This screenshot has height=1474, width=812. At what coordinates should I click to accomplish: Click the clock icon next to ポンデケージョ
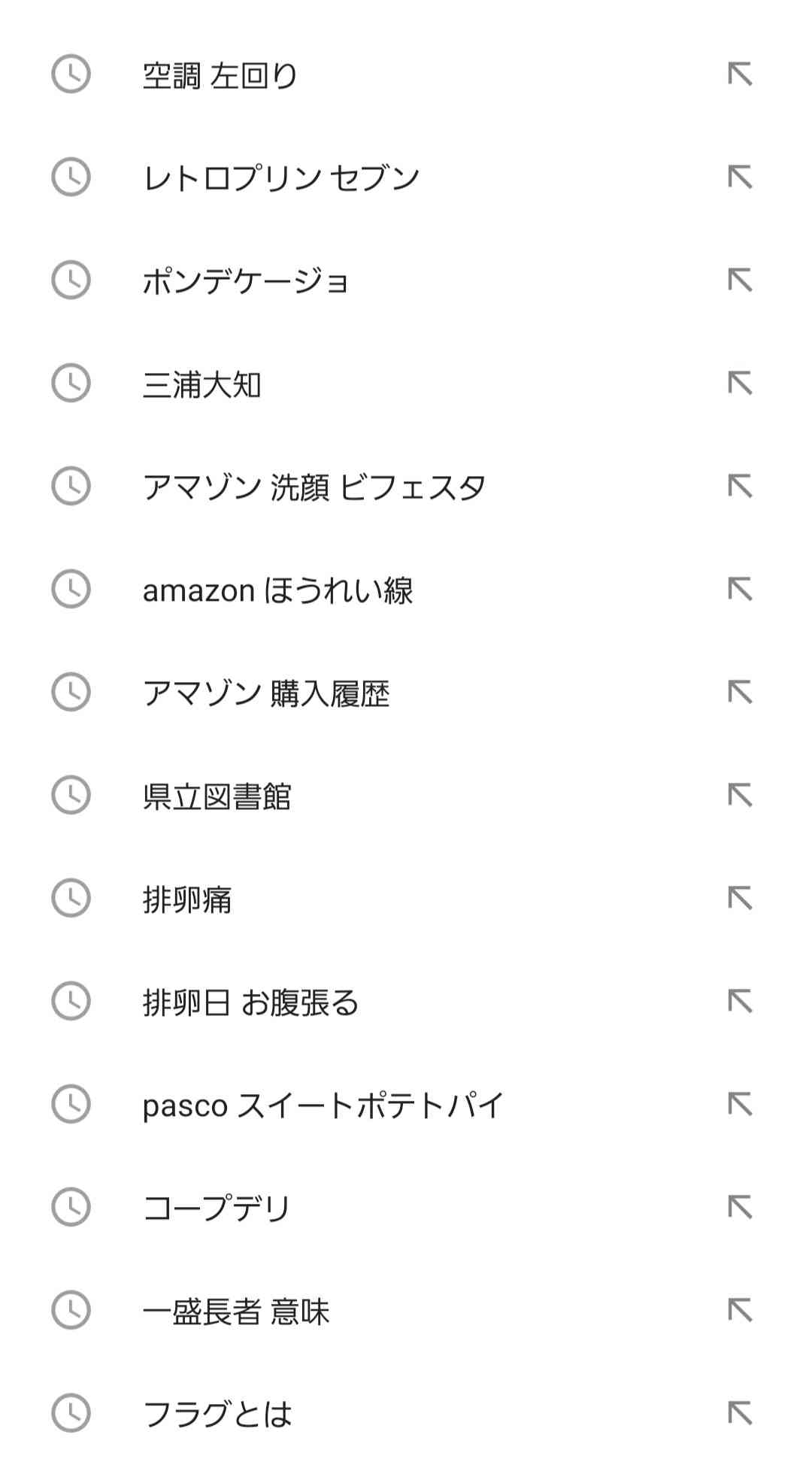70,281
